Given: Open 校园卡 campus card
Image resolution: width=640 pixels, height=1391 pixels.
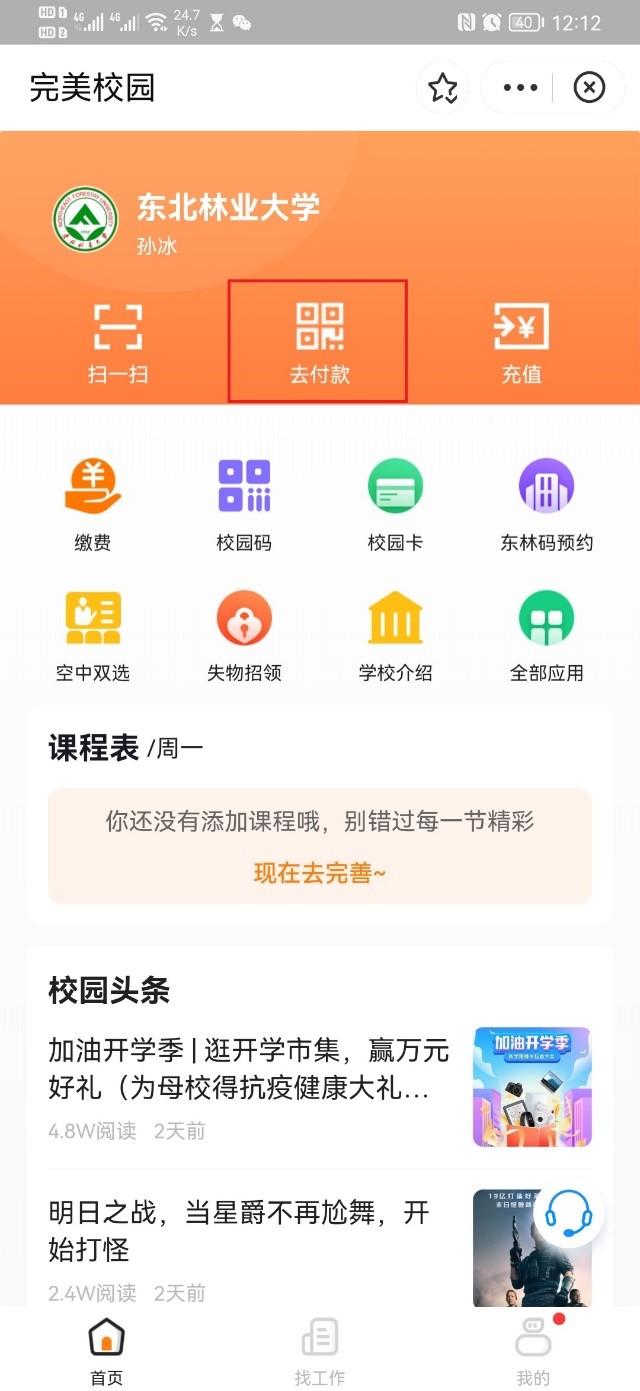Looking at the screenshot, I should [x=395, y=504].
